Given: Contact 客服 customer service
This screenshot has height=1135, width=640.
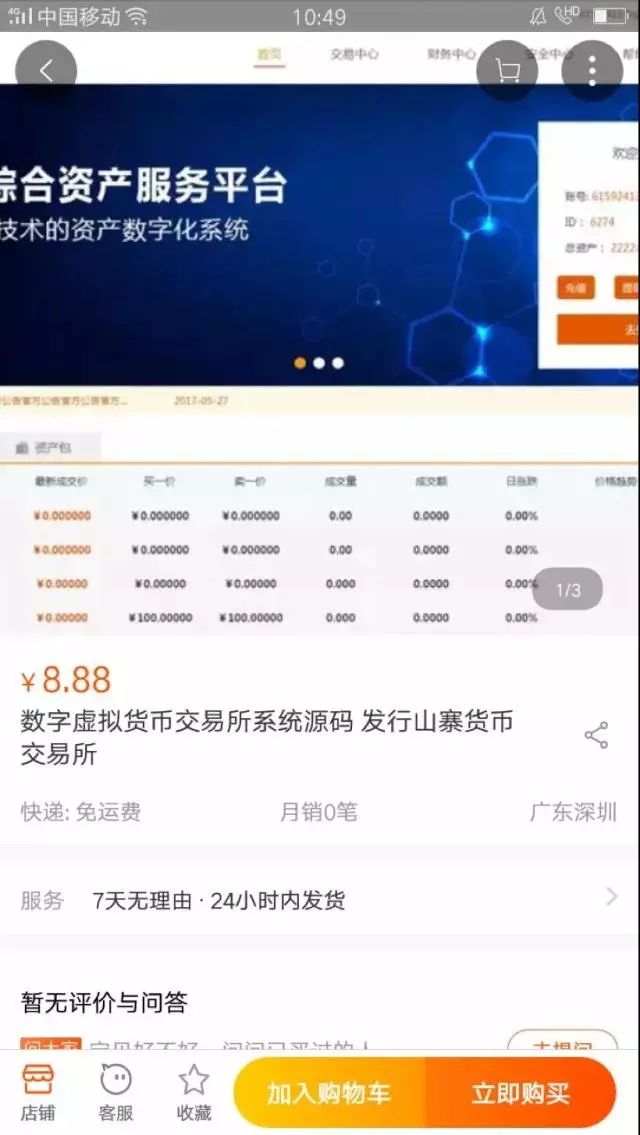Looking at the screenshot, I should click(116, 1091).
